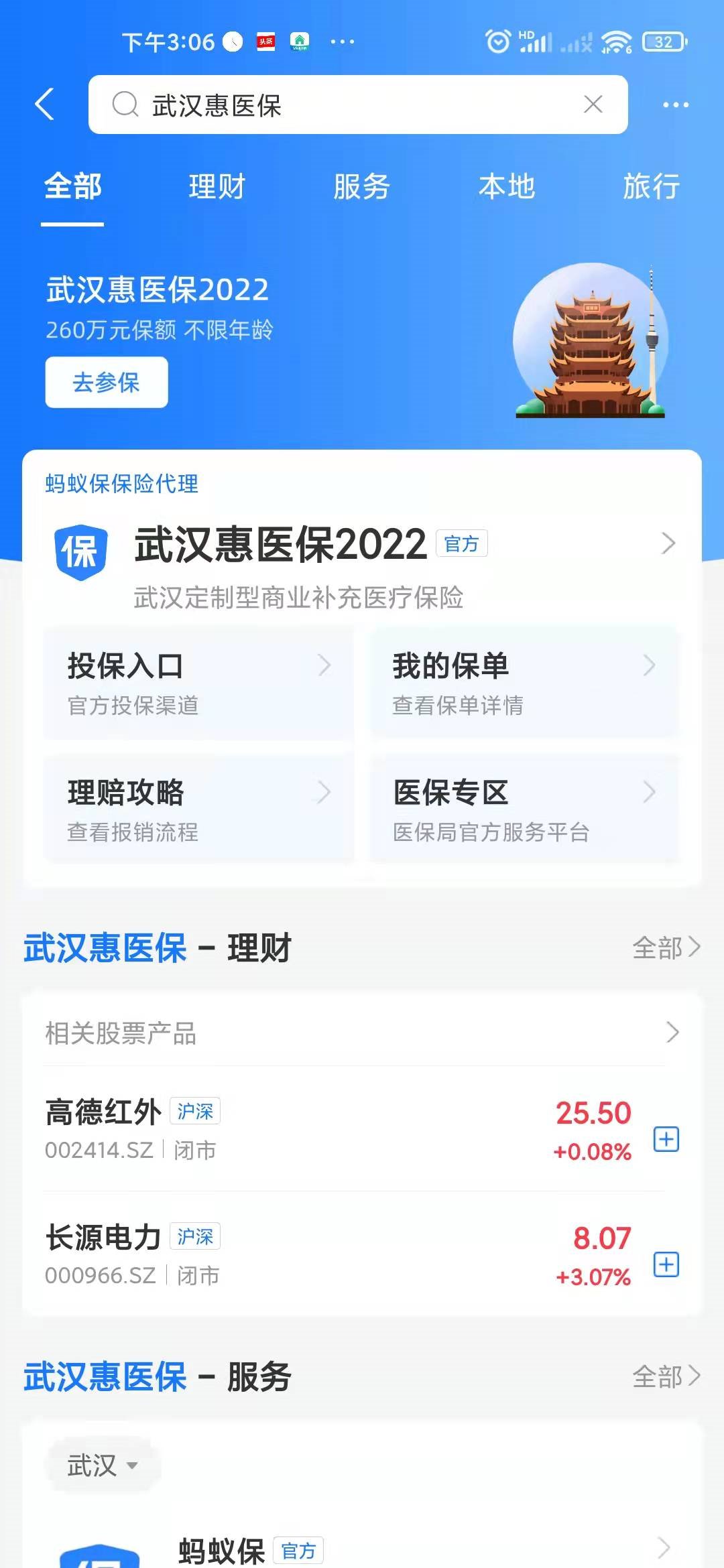Open the 旅行 tab
Image resolution: width=724 pixels, height=1568 pixels.
(x=651, y=186)
